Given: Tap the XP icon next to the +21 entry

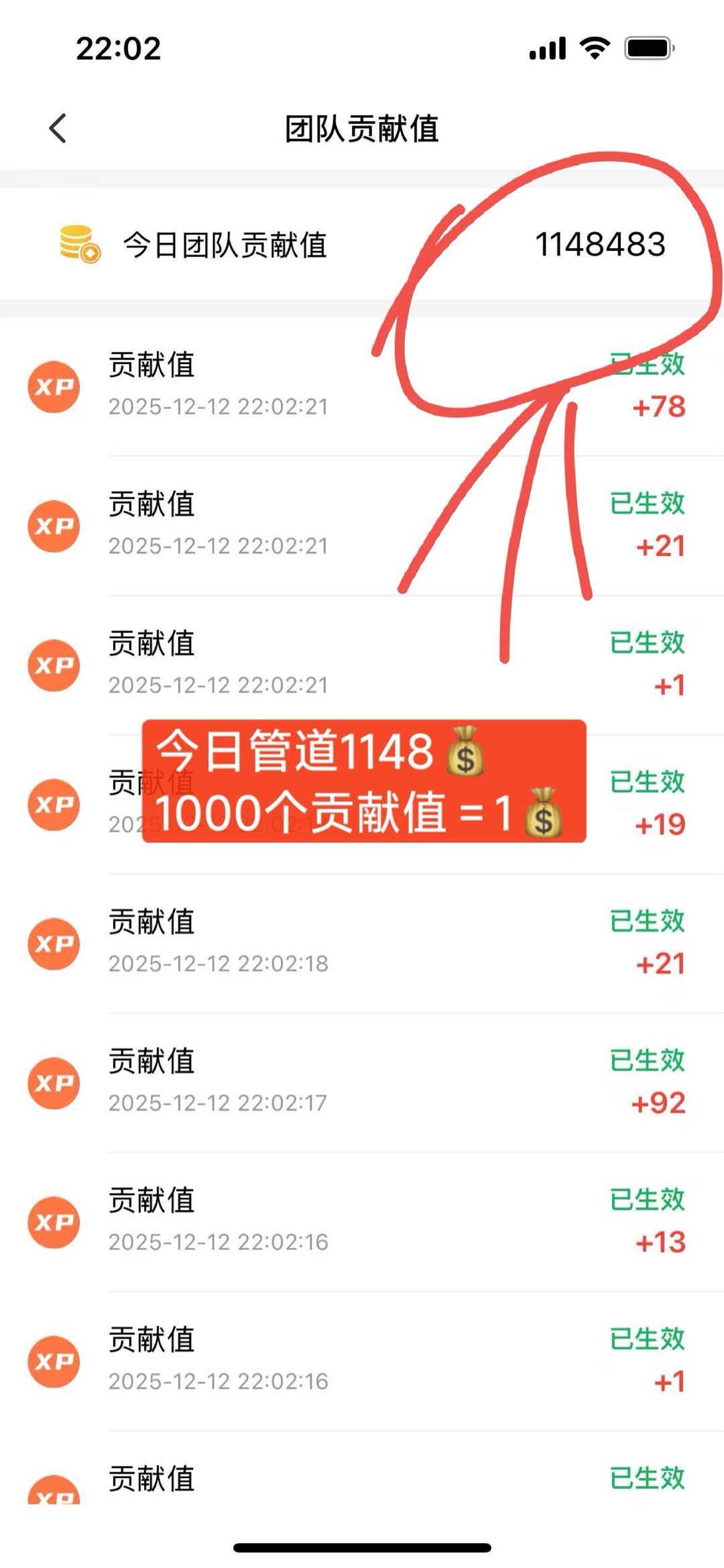Looking at the screenshot, I should click(54, 526).
